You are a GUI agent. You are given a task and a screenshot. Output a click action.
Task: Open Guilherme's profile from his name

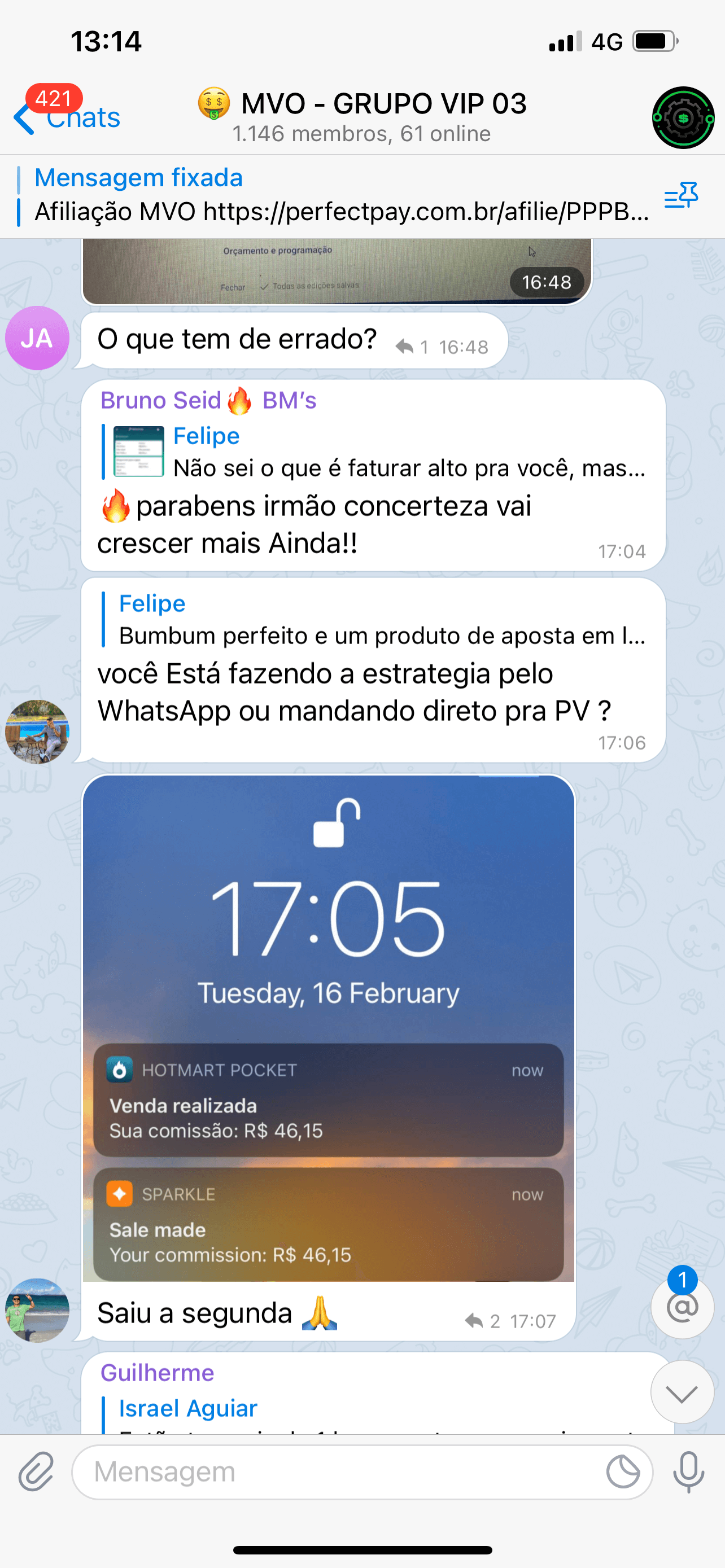point(157,1373)
